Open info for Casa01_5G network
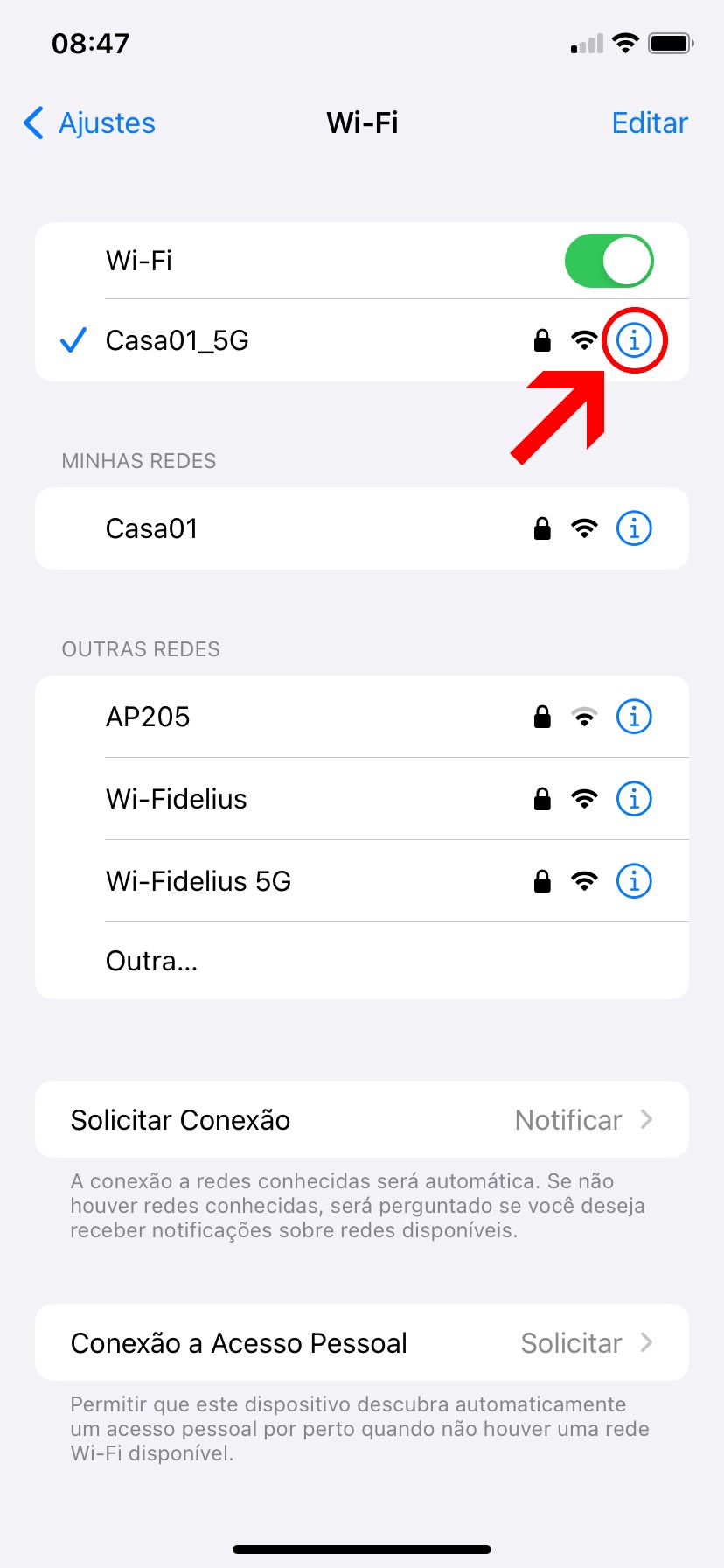 pos(634,340)
